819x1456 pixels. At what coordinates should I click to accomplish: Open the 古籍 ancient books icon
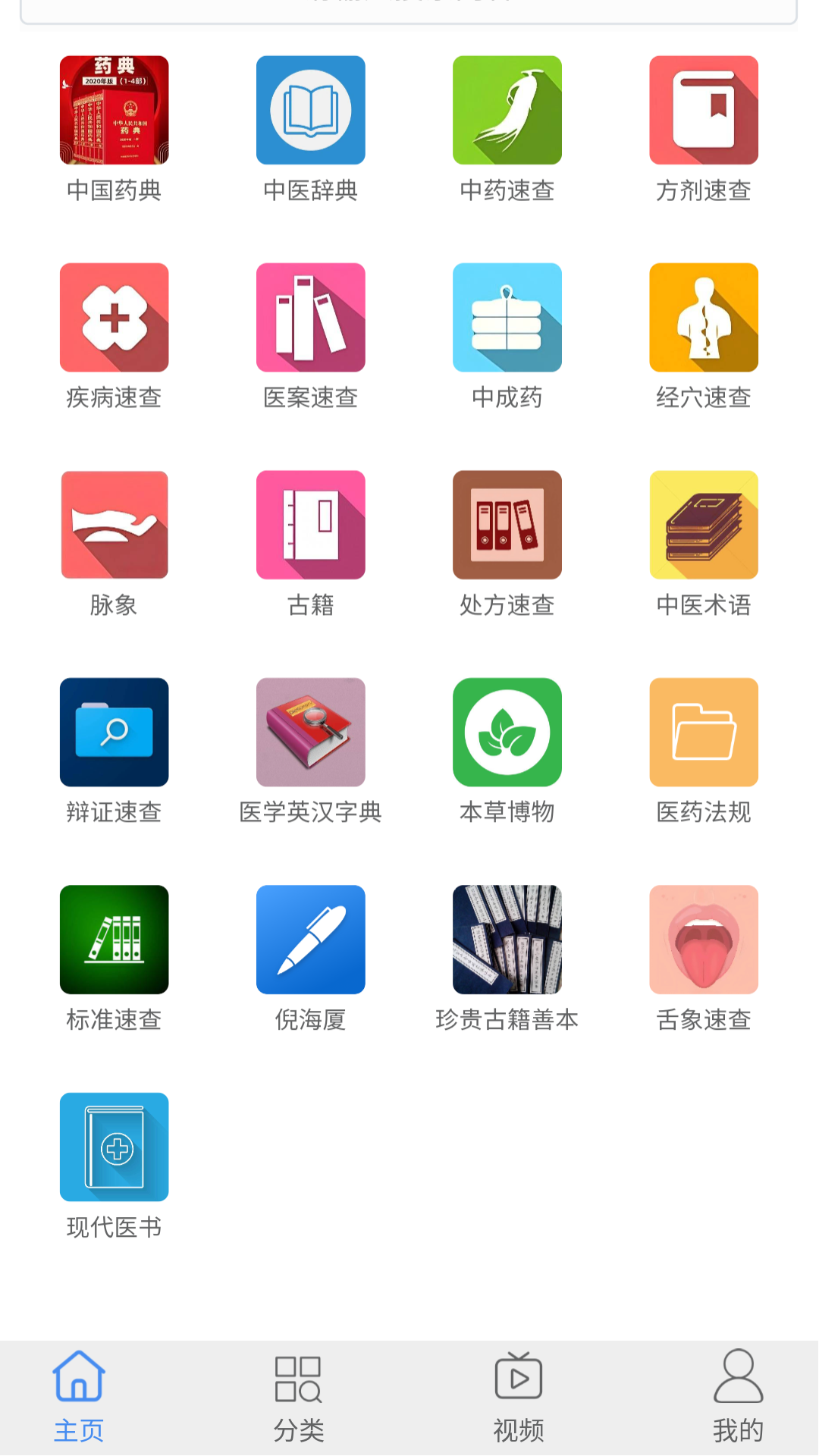[310, 525]
